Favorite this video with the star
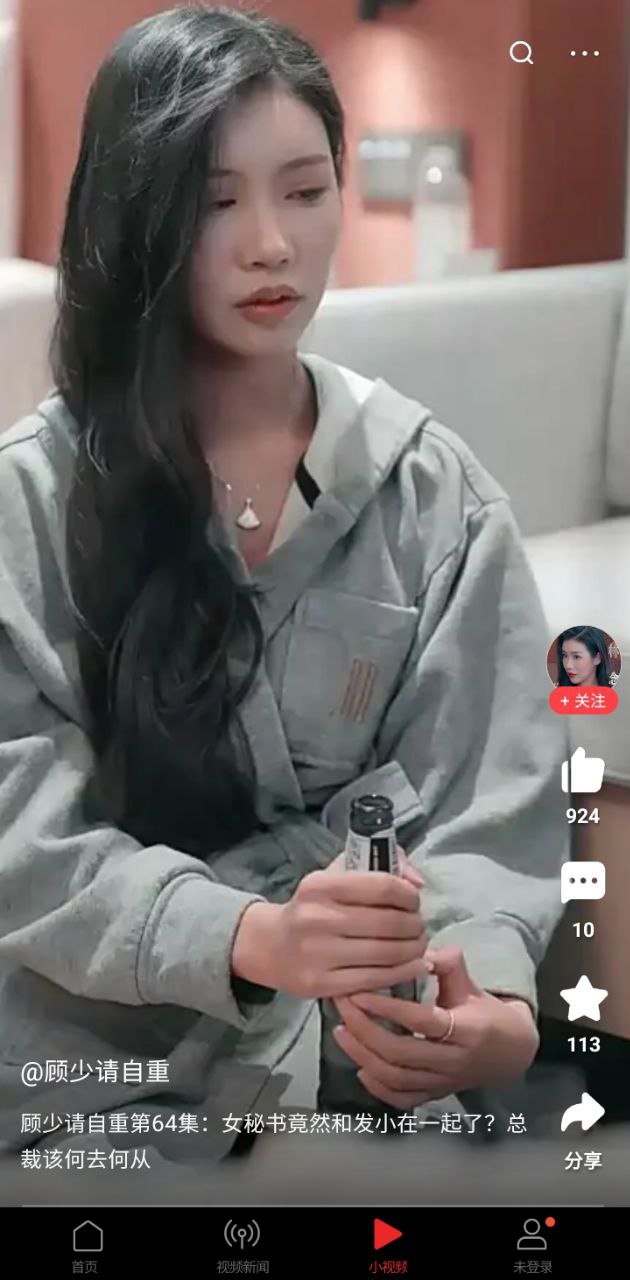This screenshot has height=1280, width=630. coord(583,998)
